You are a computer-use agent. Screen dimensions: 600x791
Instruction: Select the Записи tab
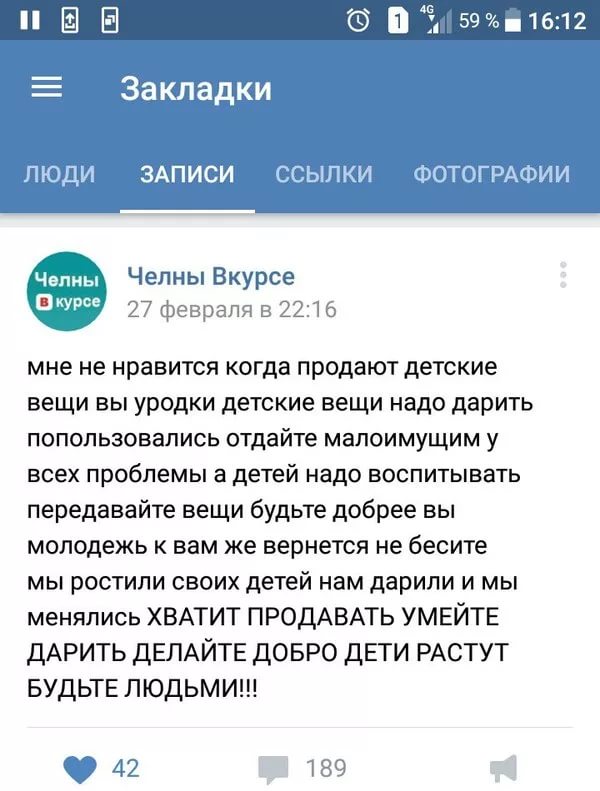(187, 174)
